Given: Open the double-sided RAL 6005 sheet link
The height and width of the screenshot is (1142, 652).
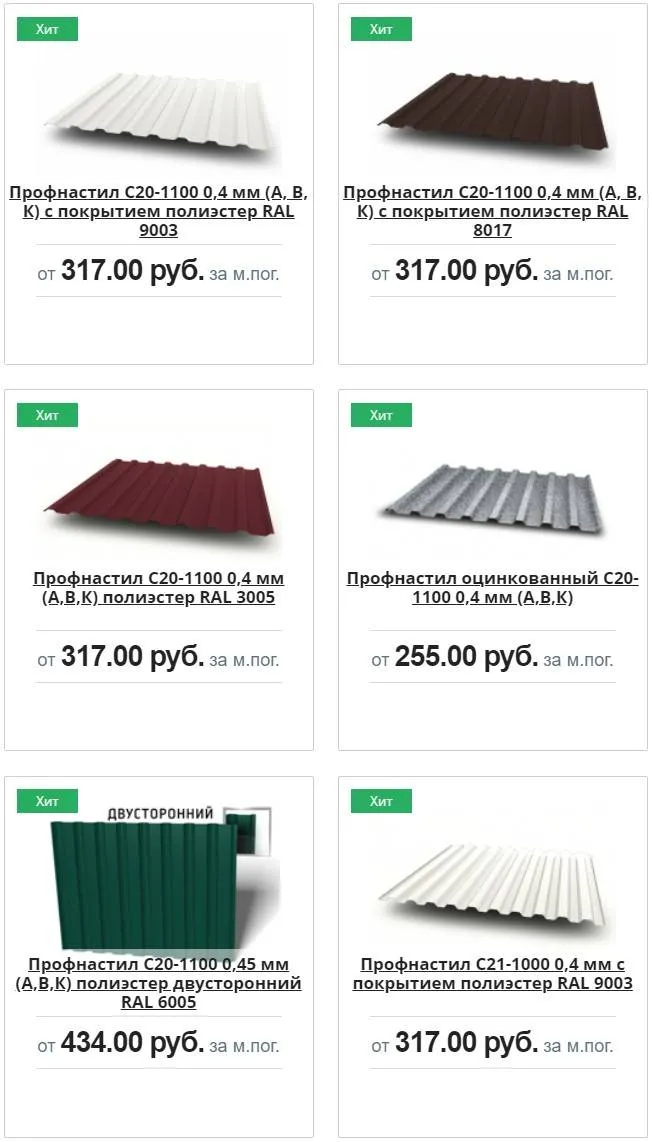Looking at the screenshot, I should 158,983.
